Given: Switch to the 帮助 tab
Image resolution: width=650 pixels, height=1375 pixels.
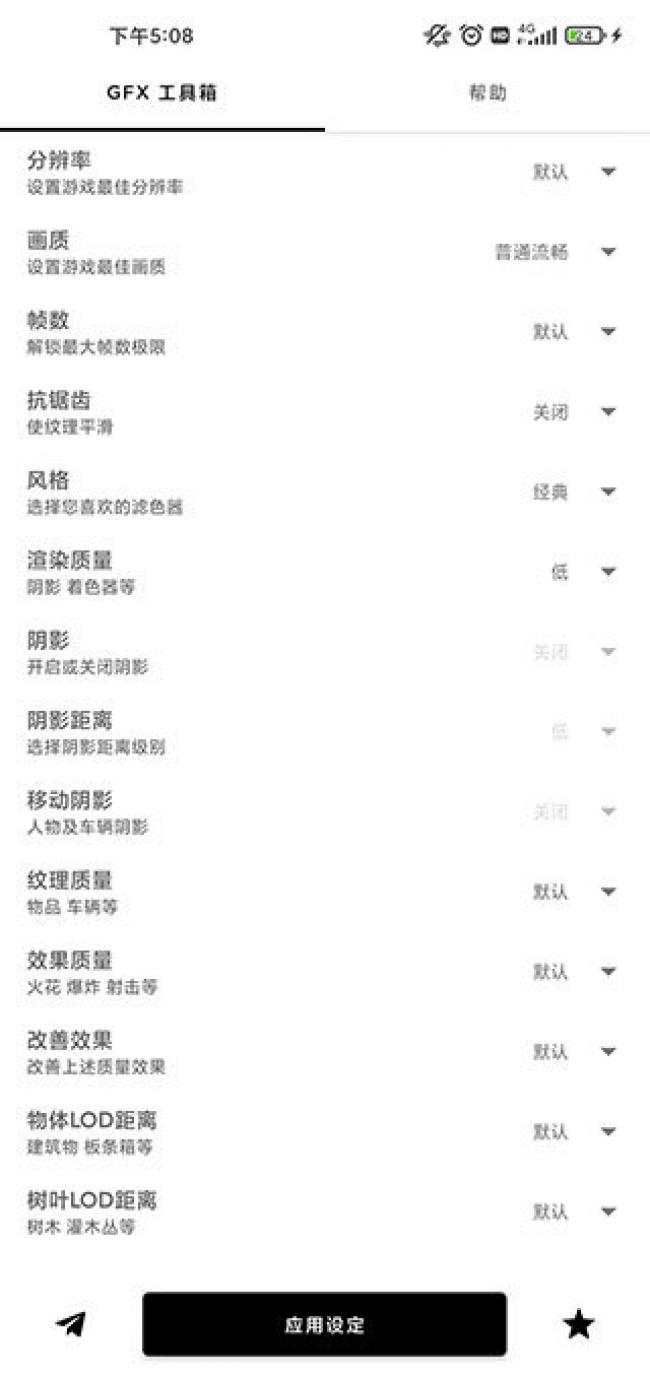Looking at the screenshot, I should [487, 93].
